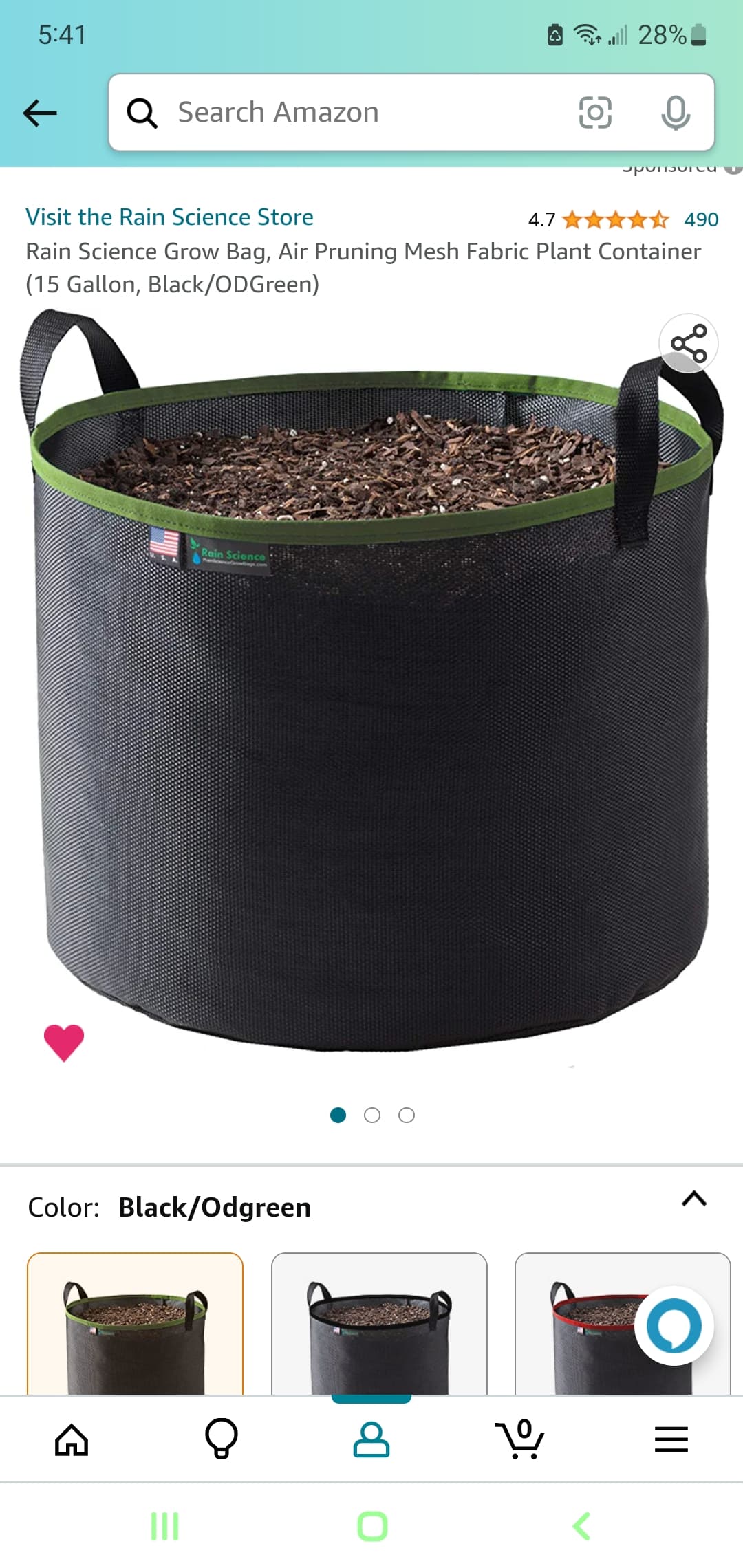Open the 490 customer ratings
The width and height of the screenshot is (743, 1568).
701,219
